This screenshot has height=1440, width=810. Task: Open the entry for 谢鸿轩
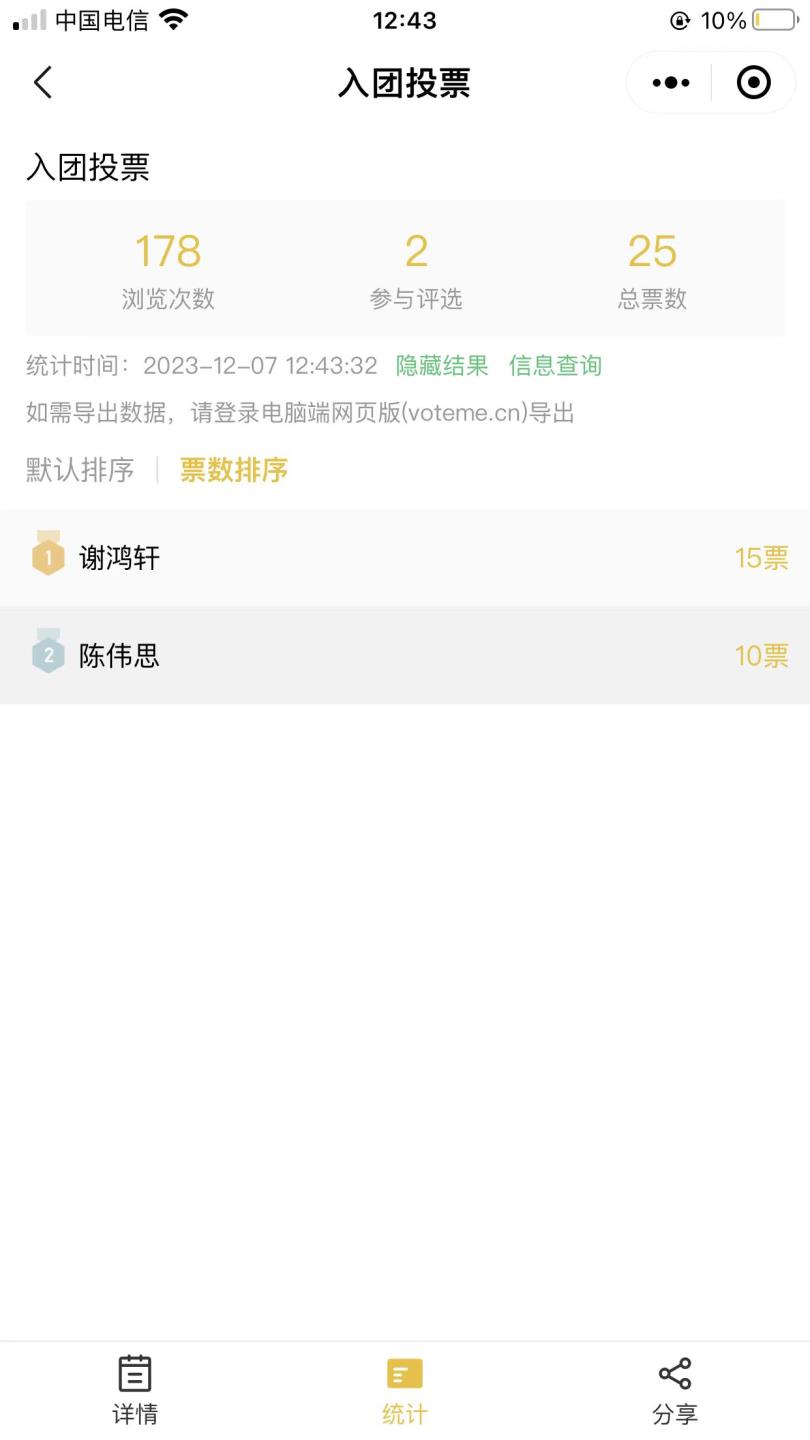tap(405, 557)
